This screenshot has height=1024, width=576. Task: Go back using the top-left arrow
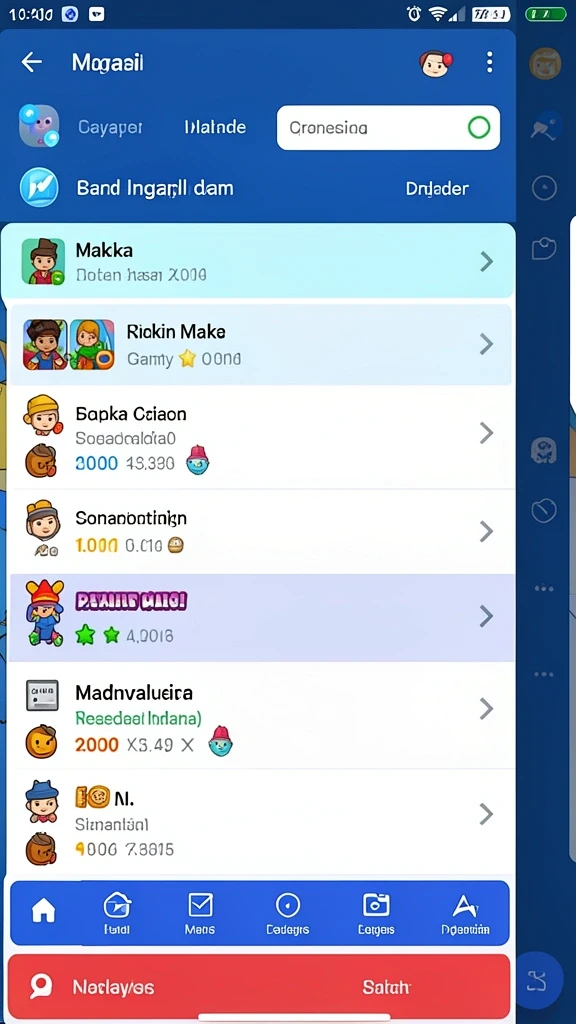[31, 63]
